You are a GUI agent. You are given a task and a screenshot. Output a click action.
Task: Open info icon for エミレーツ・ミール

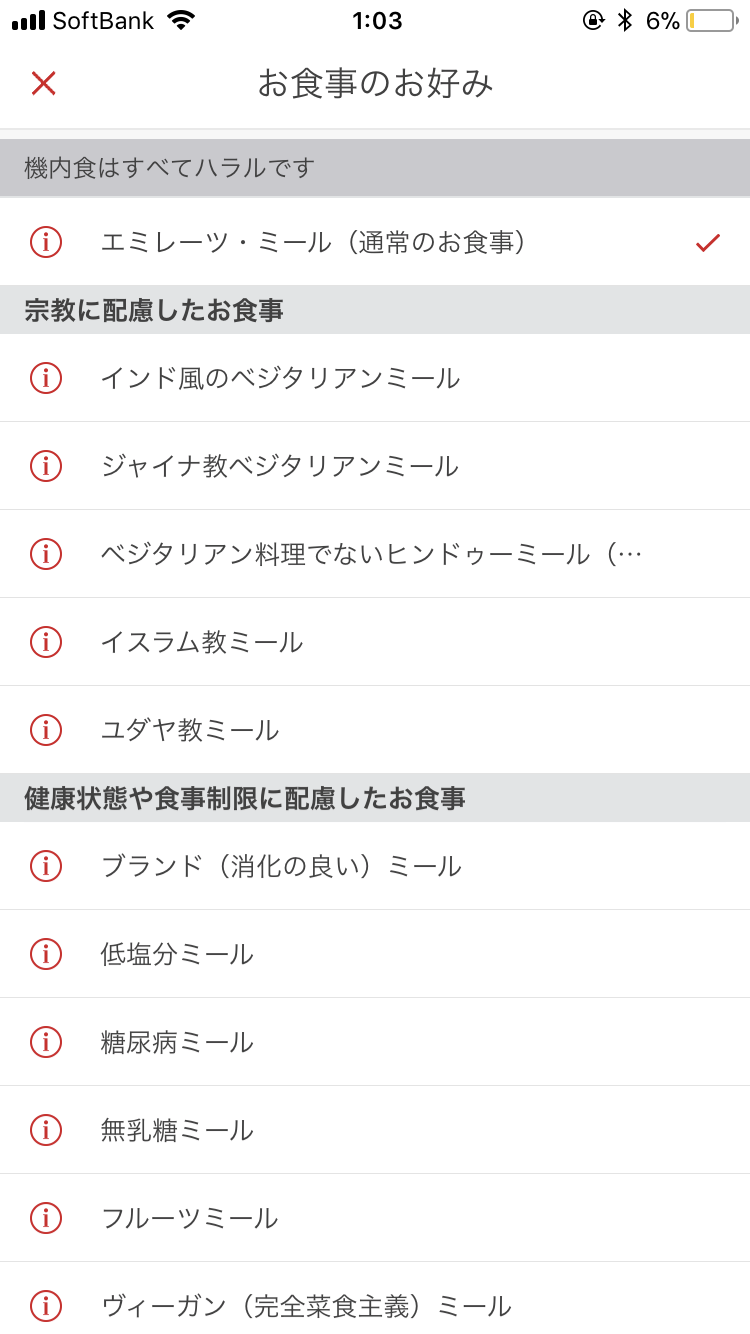[x=46, y=242]
